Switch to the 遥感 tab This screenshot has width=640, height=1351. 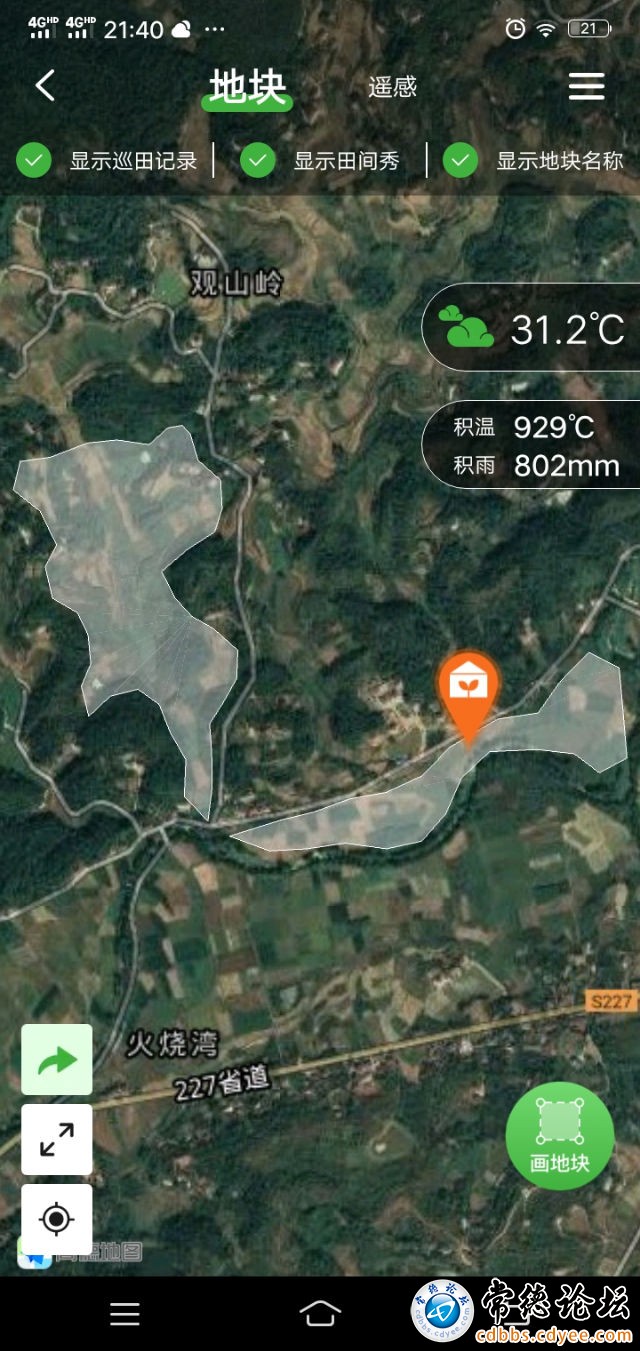click(392, 87)
